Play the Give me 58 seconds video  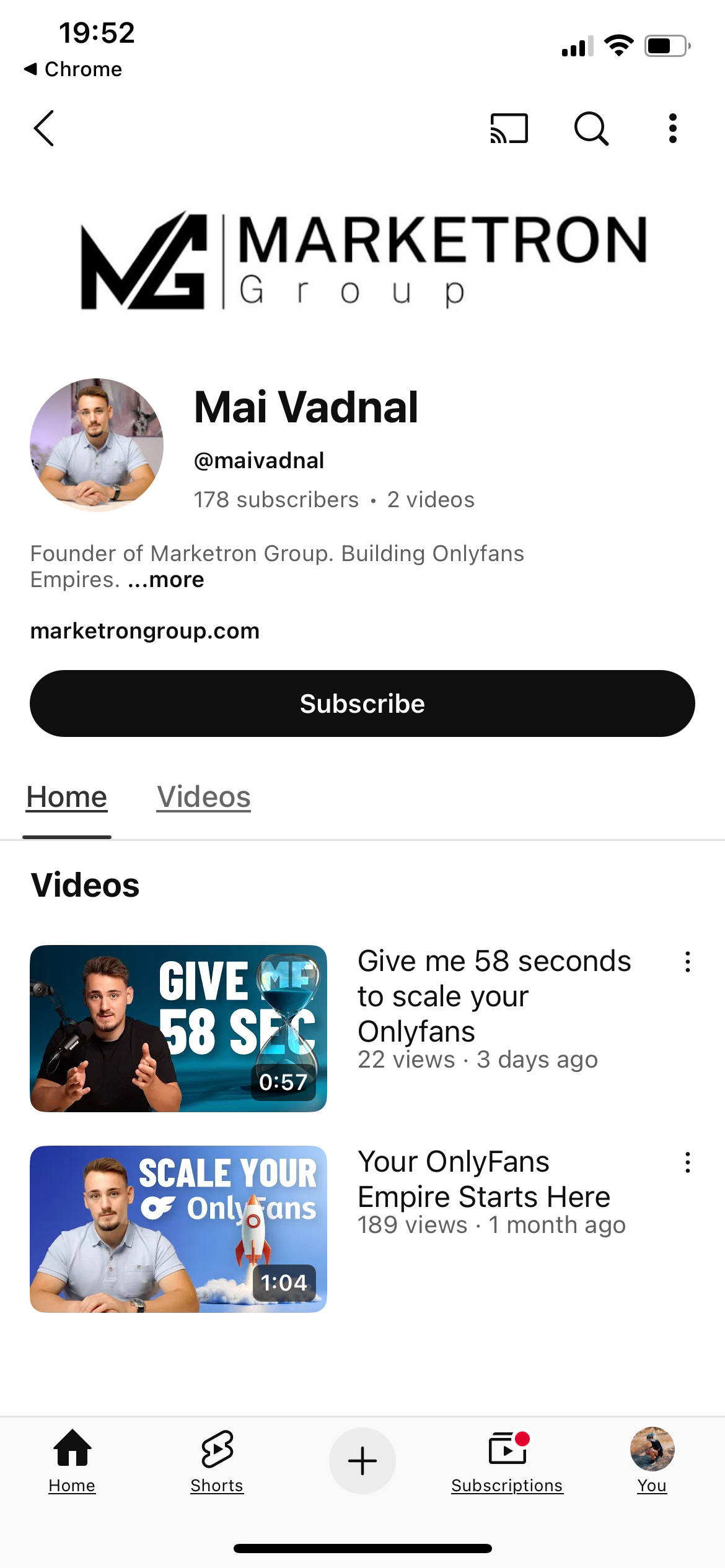(178, 1028)
